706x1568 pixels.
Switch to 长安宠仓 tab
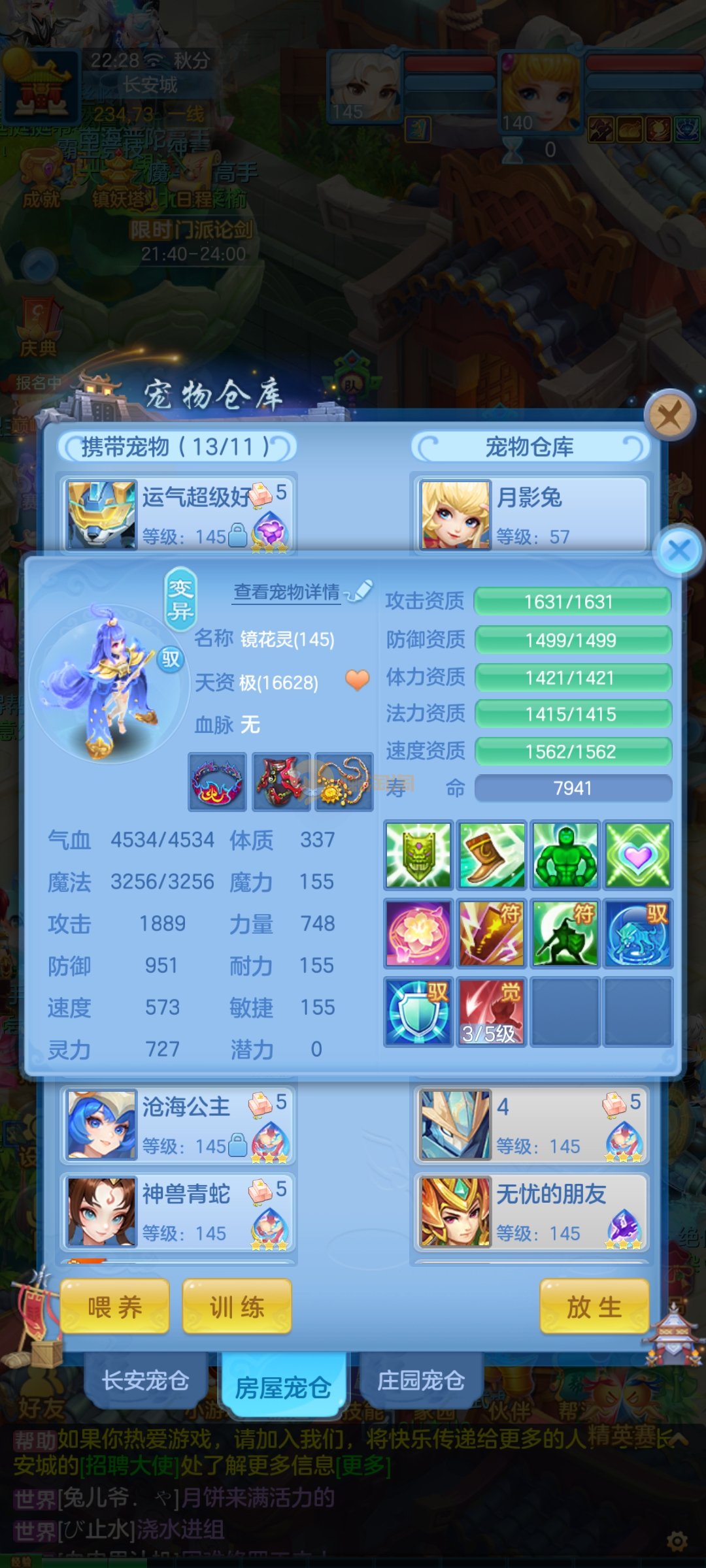(x=145, y=1380)
